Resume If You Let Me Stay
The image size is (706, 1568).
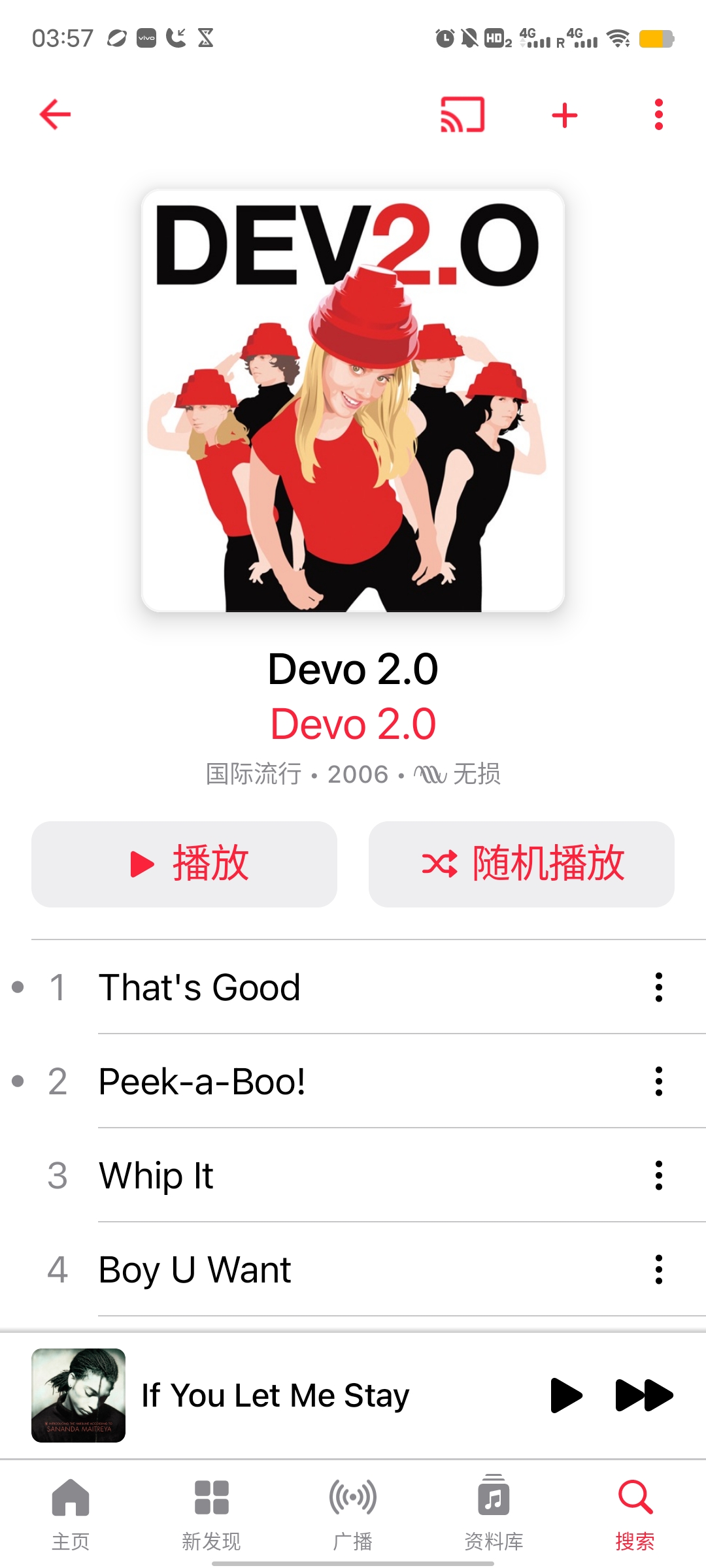pyautogui.click(x=565, y=1395)
